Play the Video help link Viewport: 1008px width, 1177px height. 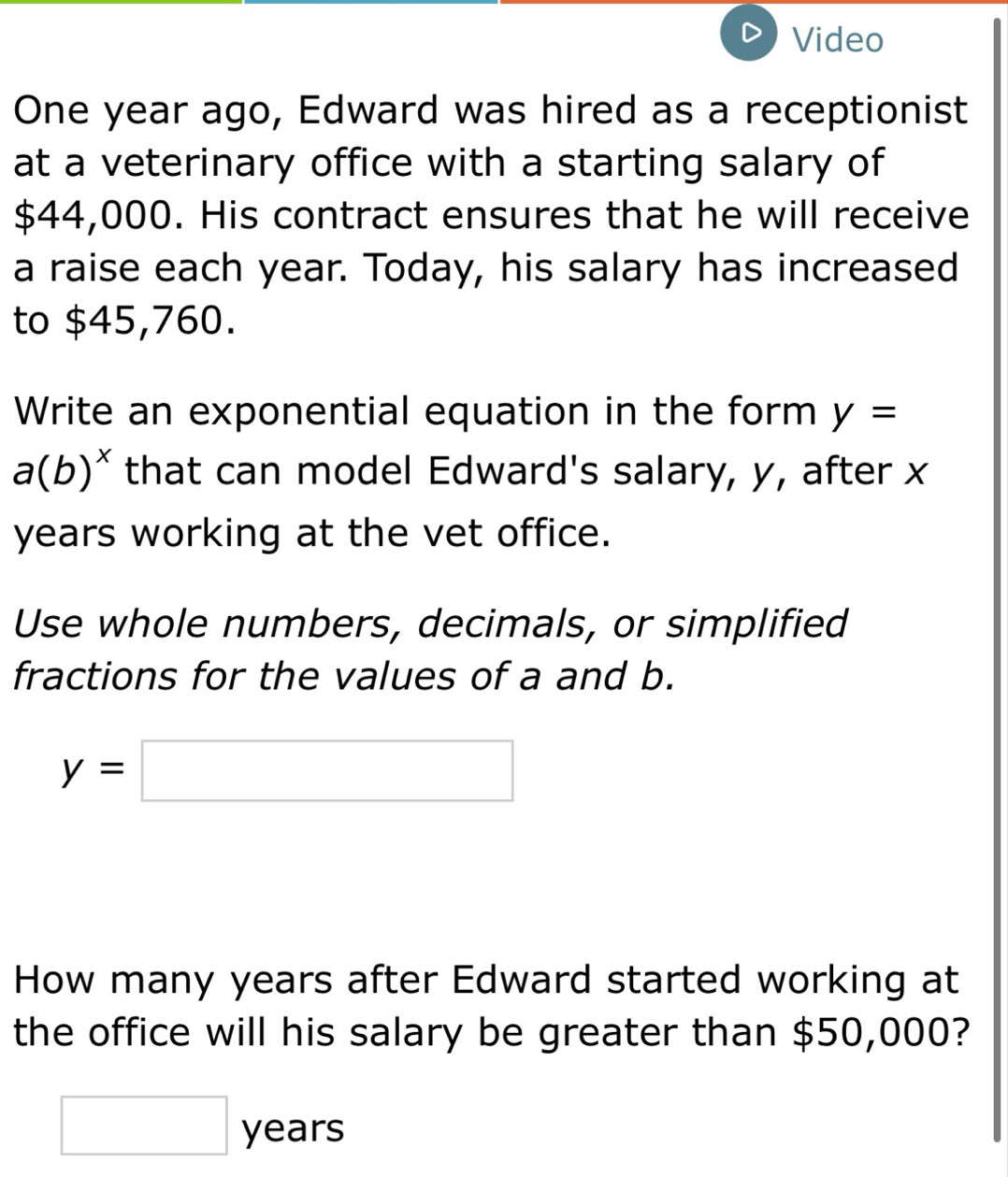[802, 36]
